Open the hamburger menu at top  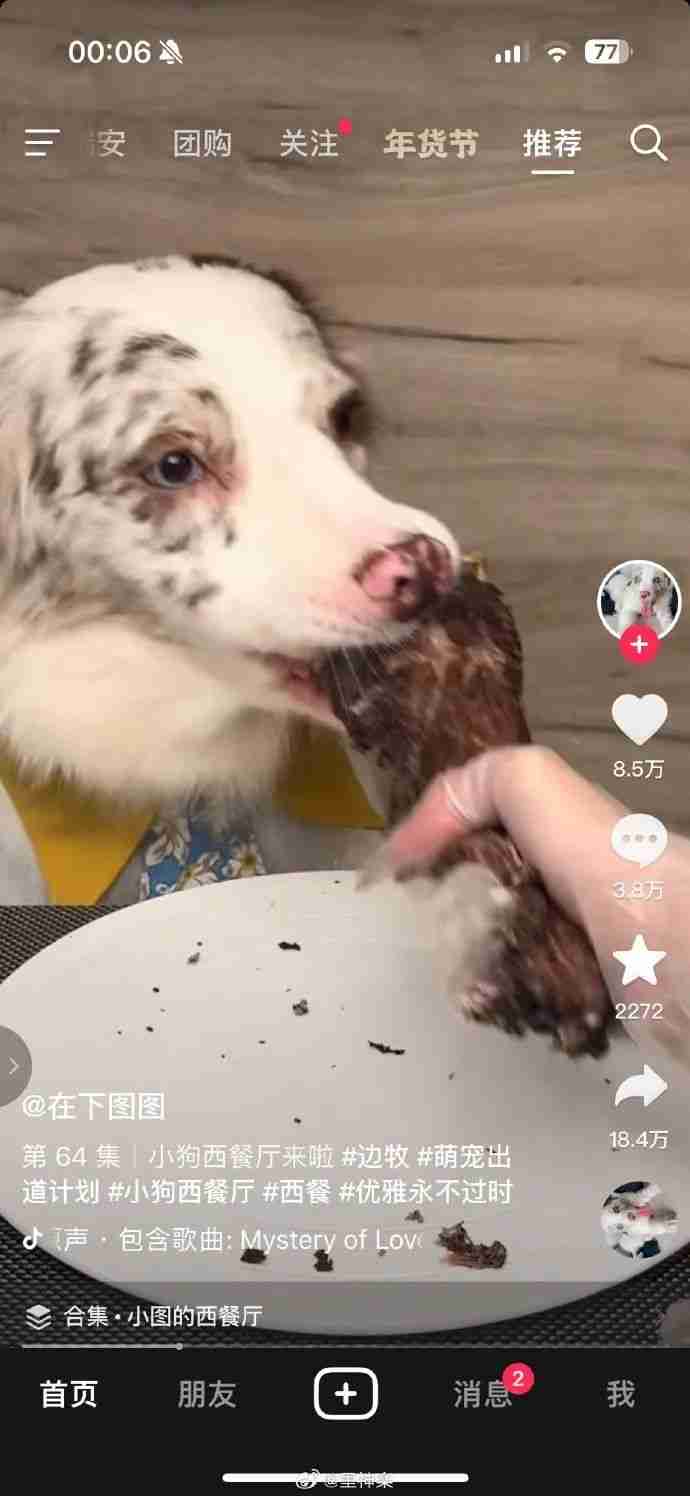pyautogui.click(x=42, y=143)
